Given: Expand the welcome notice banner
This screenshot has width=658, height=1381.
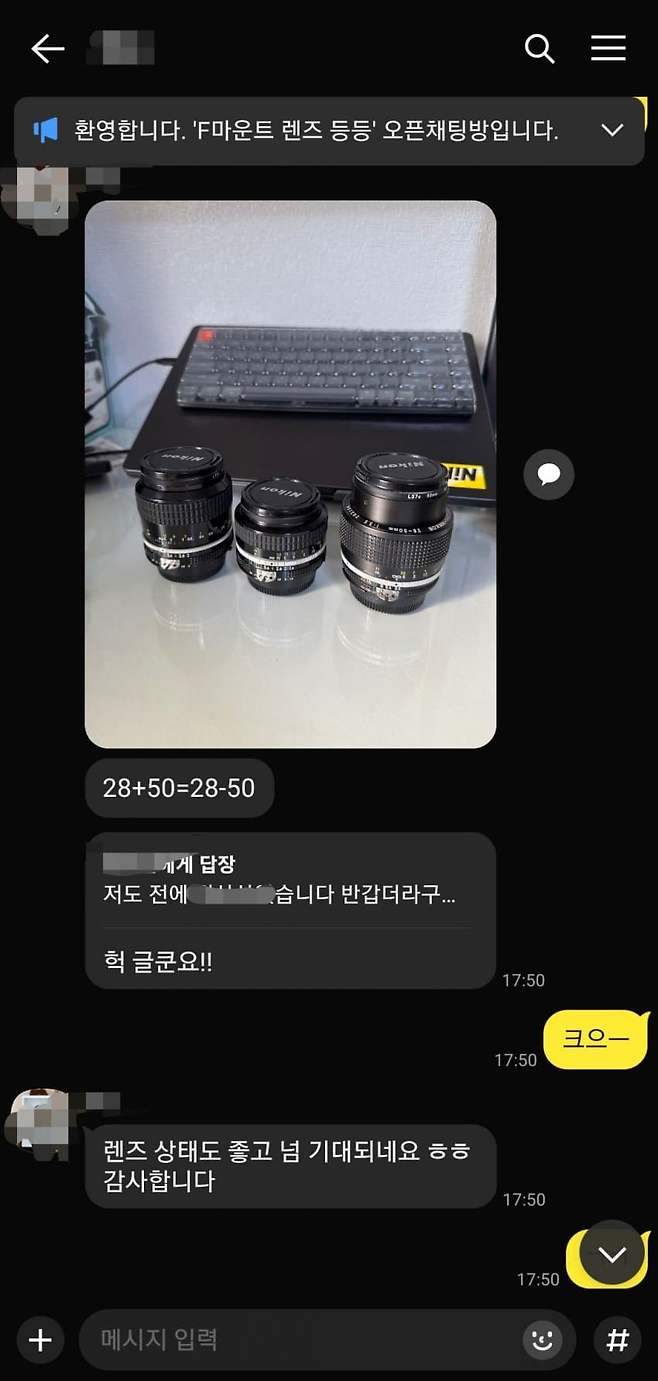Looking at the screenshot, I should pyautogui.click(x=612, y=130).
